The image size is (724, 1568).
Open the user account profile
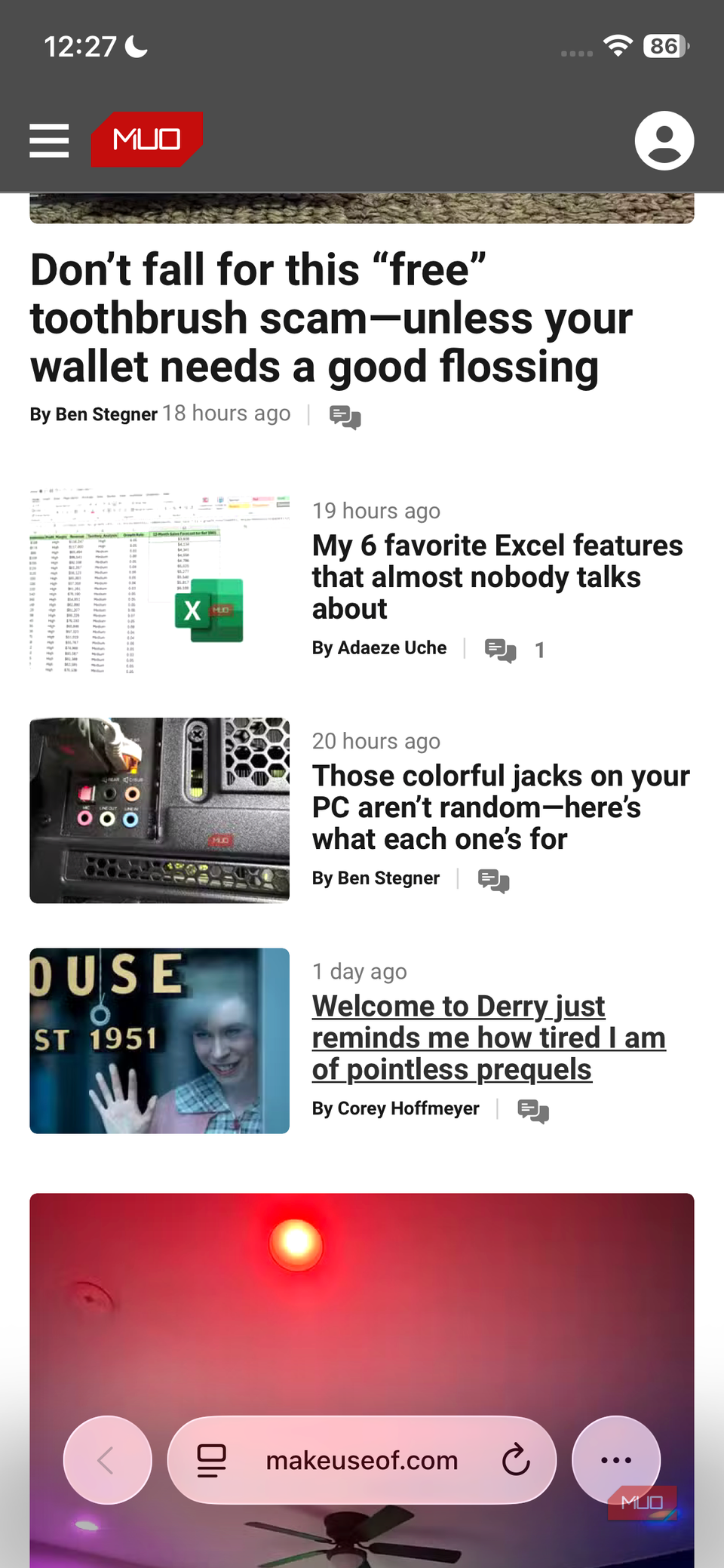[664, 140]
